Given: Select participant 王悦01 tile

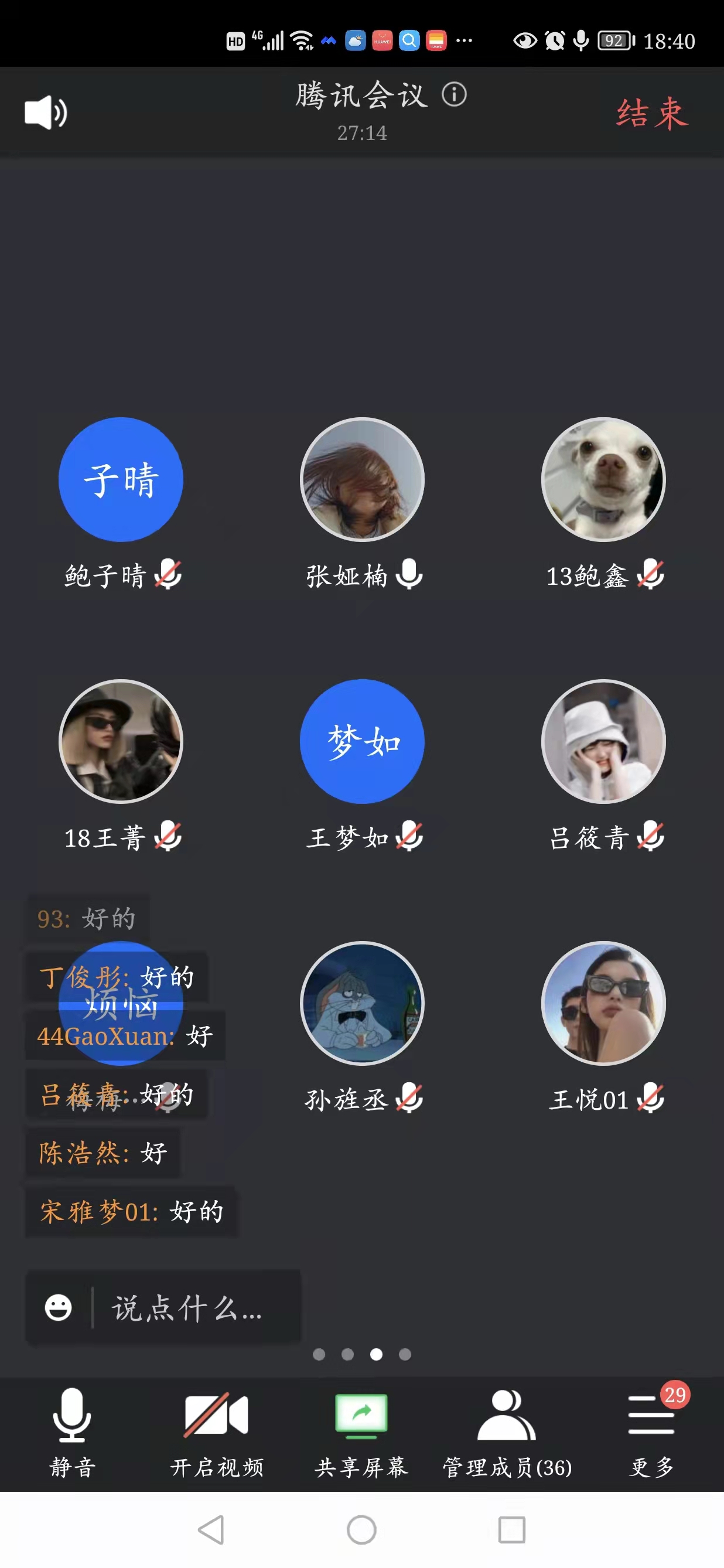Looking at the screenshot, I should [x=603, y=1004].
